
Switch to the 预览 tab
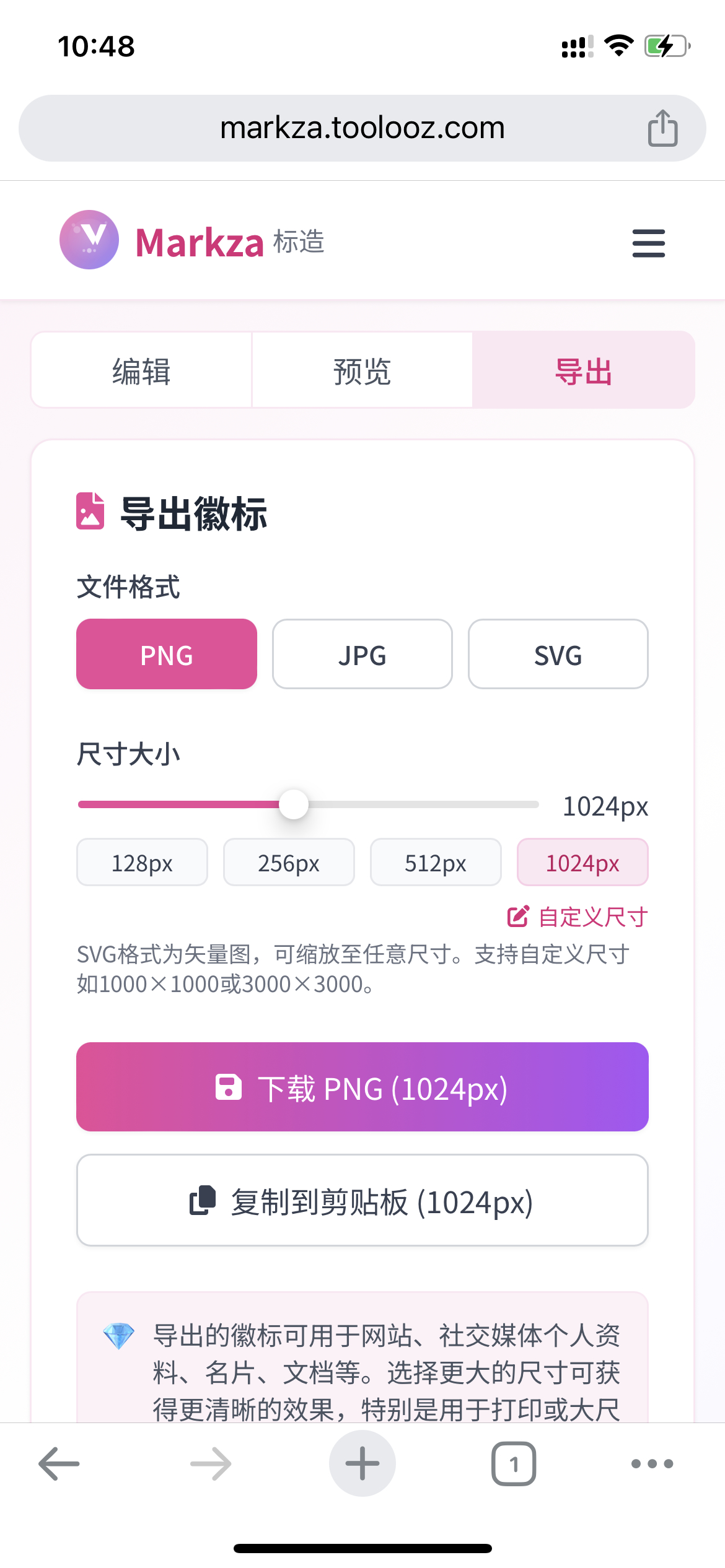[x=362, y=371]
